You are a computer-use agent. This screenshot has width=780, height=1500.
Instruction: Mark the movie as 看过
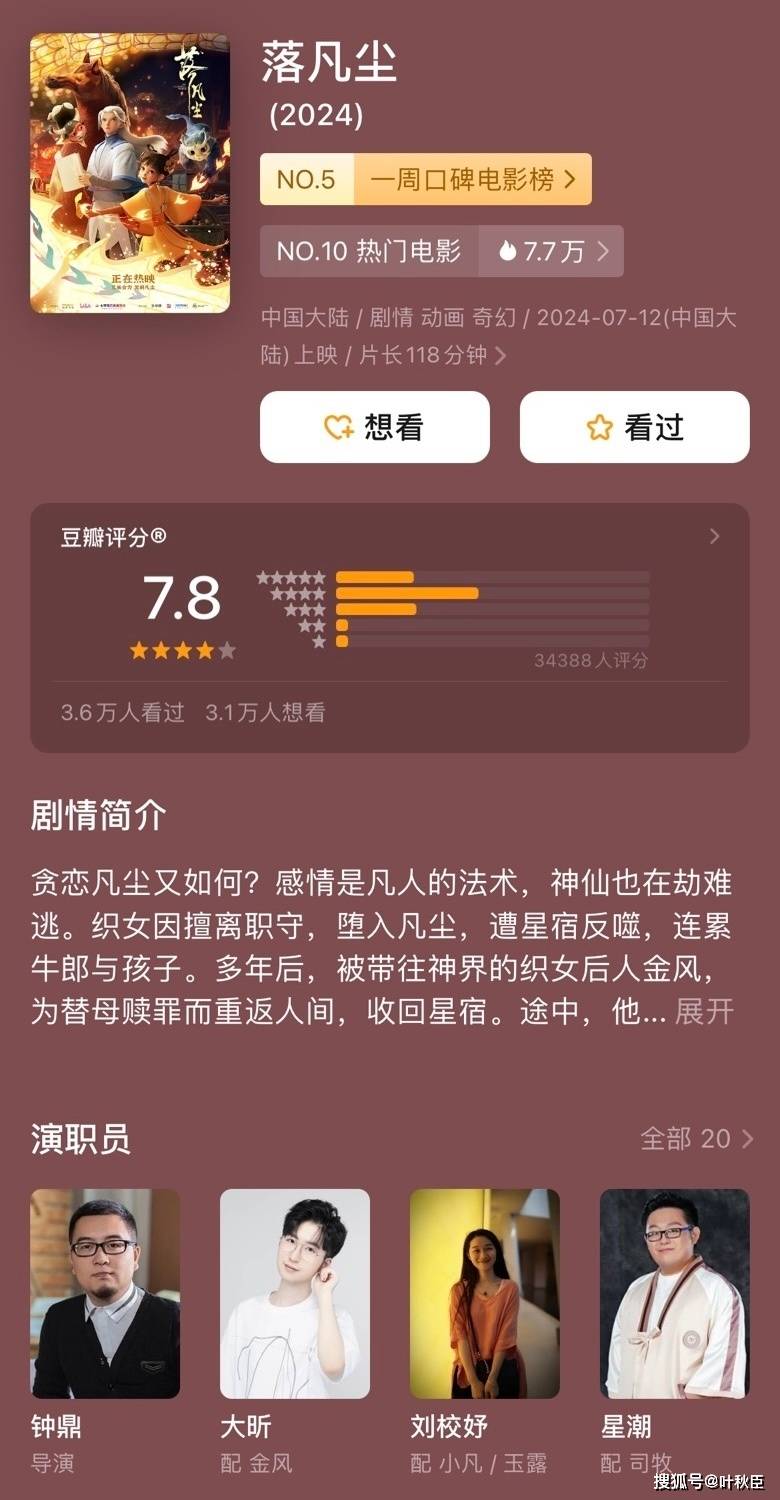click(x=634, y=427)
